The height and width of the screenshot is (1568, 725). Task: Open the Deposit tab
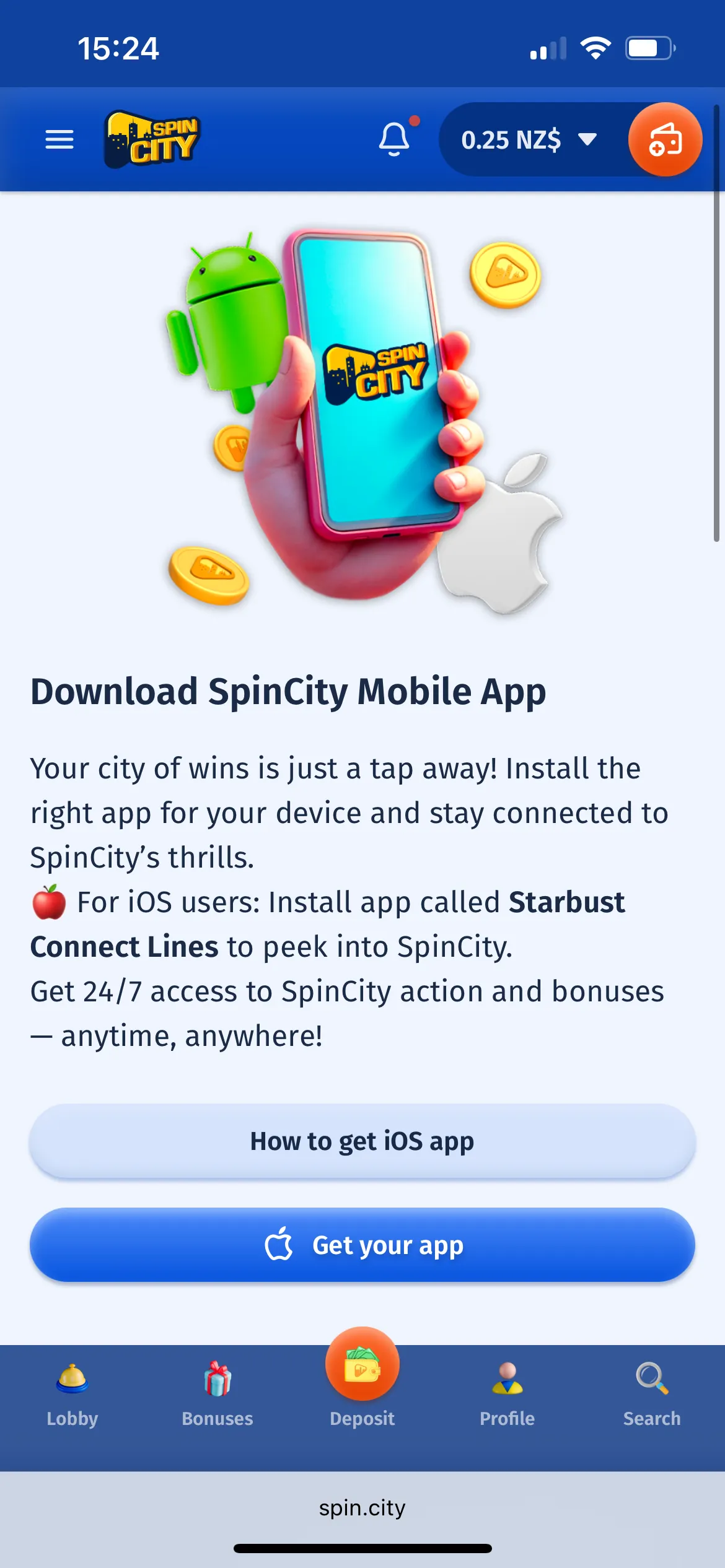tap(362, 1381)
